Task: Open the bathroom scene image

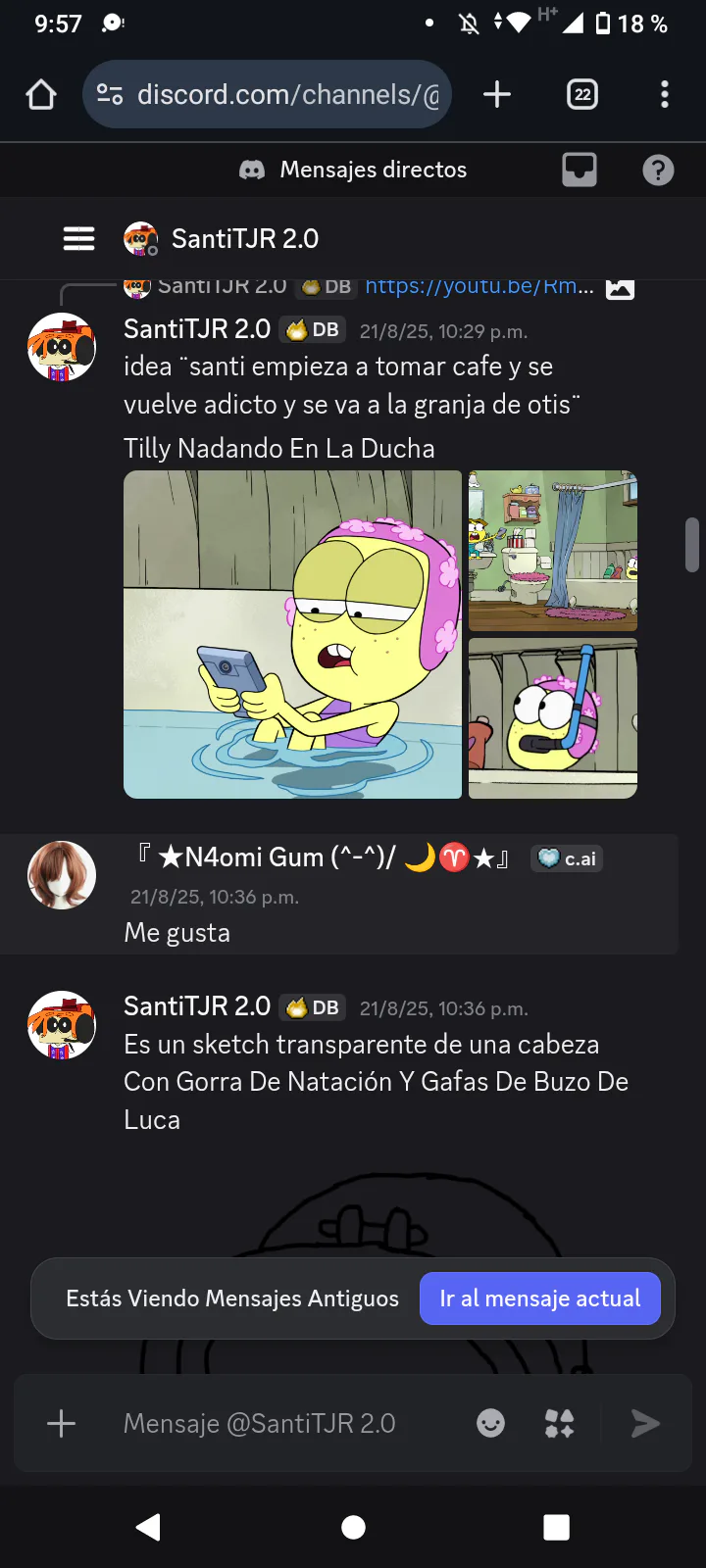Action: (x=553, y=551)
